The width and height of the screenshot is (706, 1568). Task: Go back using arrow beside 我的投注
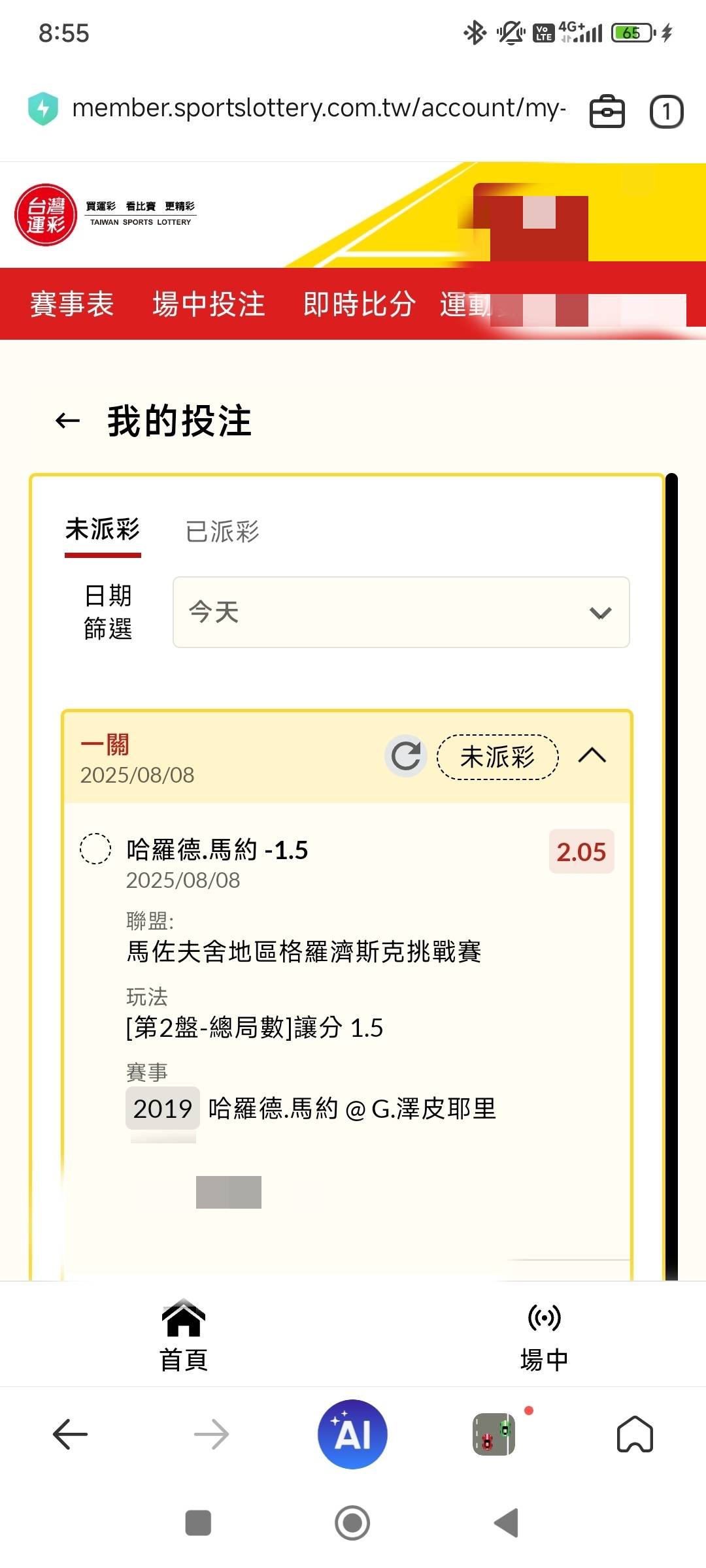(67, 421)
